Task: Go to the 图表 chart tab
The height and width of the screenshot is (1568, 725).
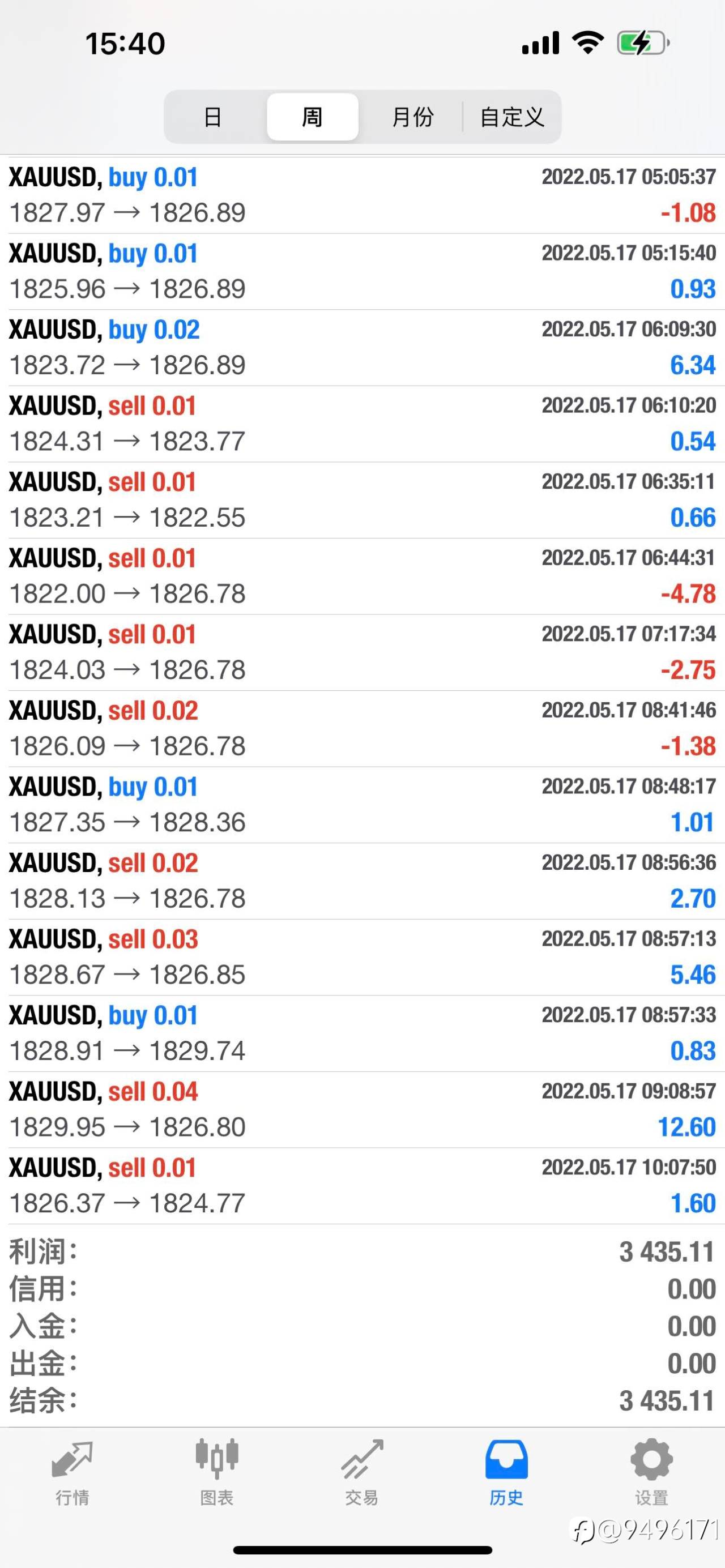Action: point(217,1472)
